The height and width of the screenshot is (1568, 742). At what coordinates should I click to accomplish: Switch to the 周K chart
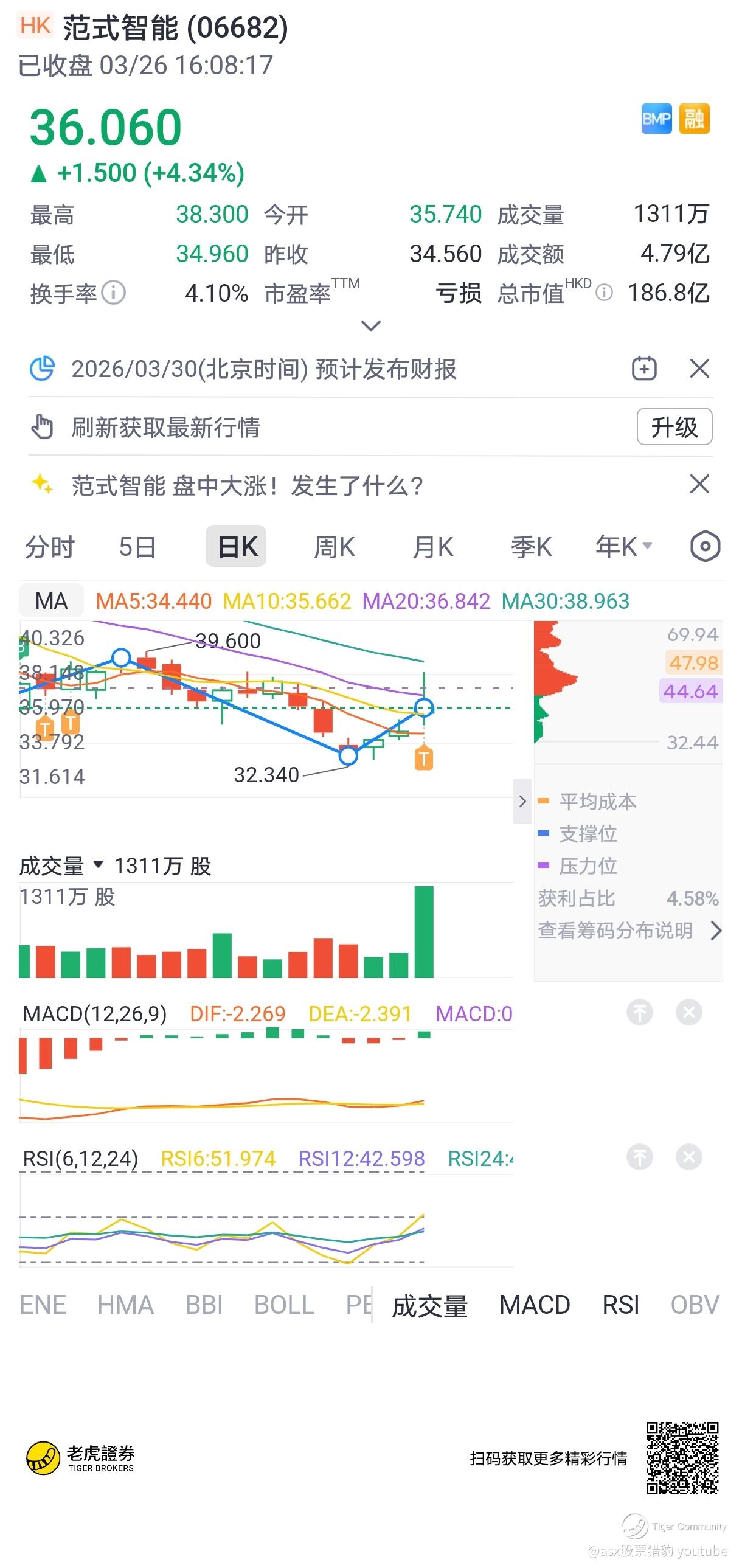(334, 547)
